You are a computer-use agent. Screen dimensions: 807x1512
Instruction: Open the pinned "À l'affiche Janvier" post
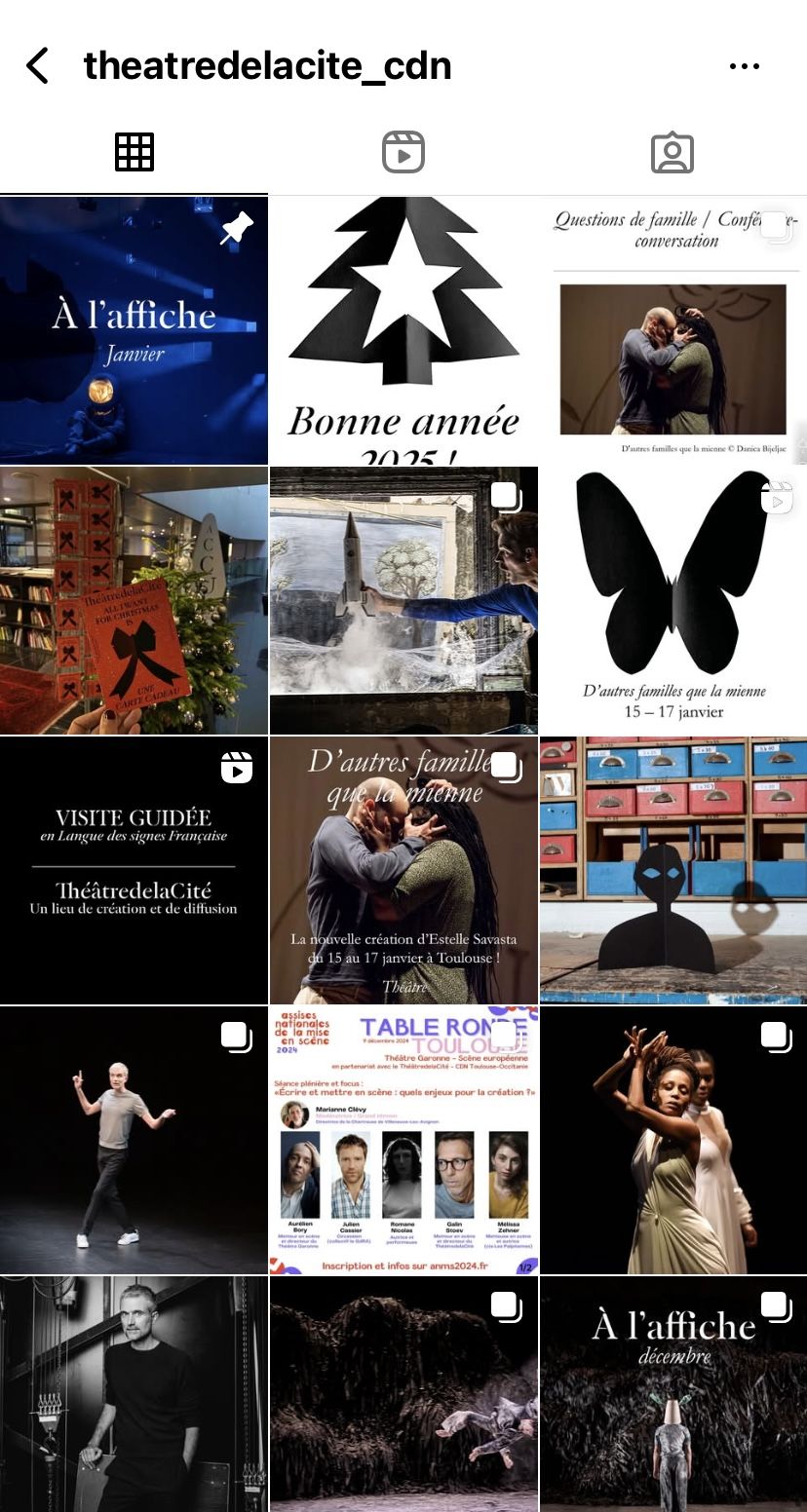tap(134, 330)
